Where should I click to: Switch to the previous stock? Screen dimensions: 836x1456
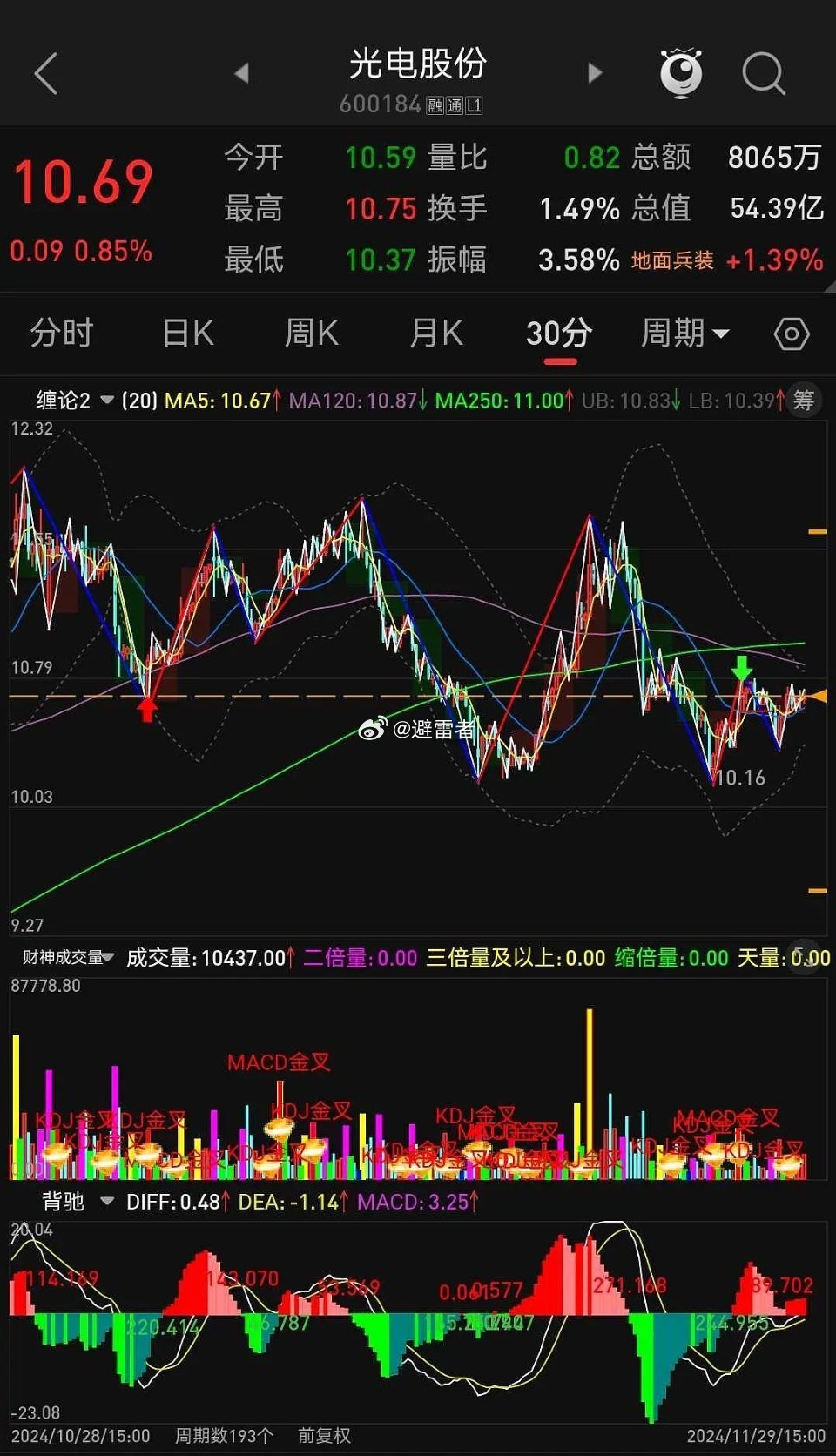(x=242, y=73)
